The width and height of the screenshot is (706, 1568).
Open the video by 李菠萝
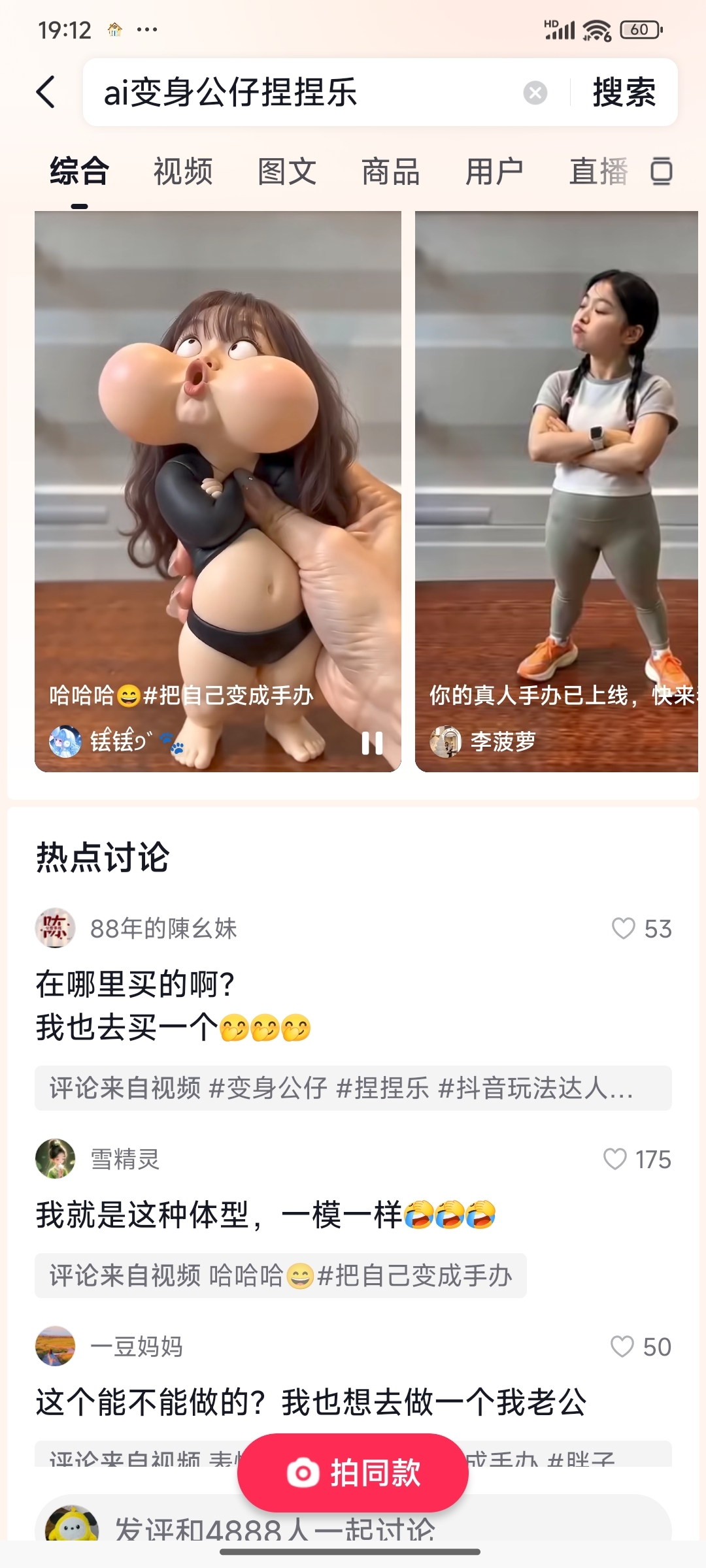pyautogui.click(x=556, y=491)
